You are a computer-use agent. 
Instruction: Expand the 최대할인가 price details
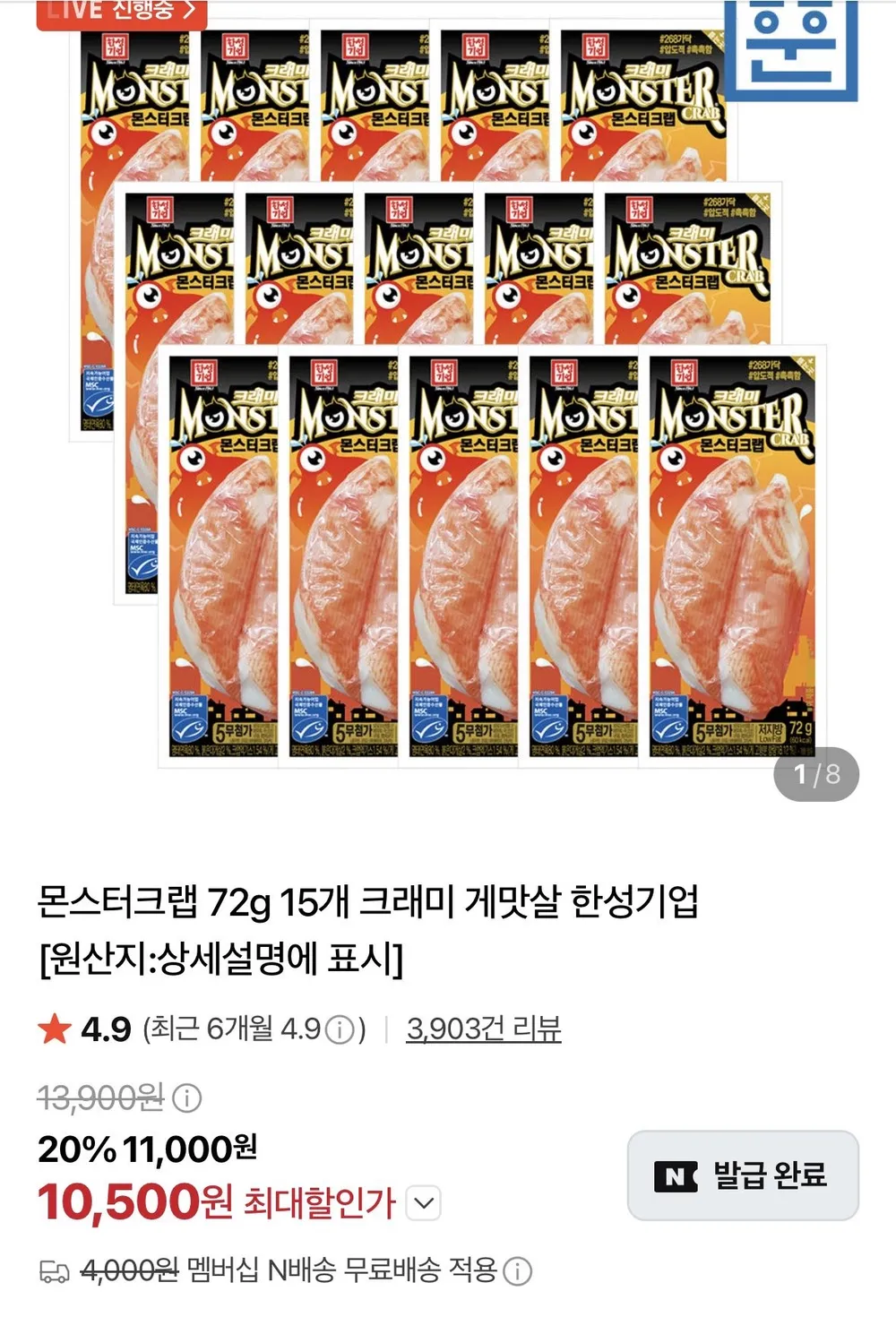424,1203
